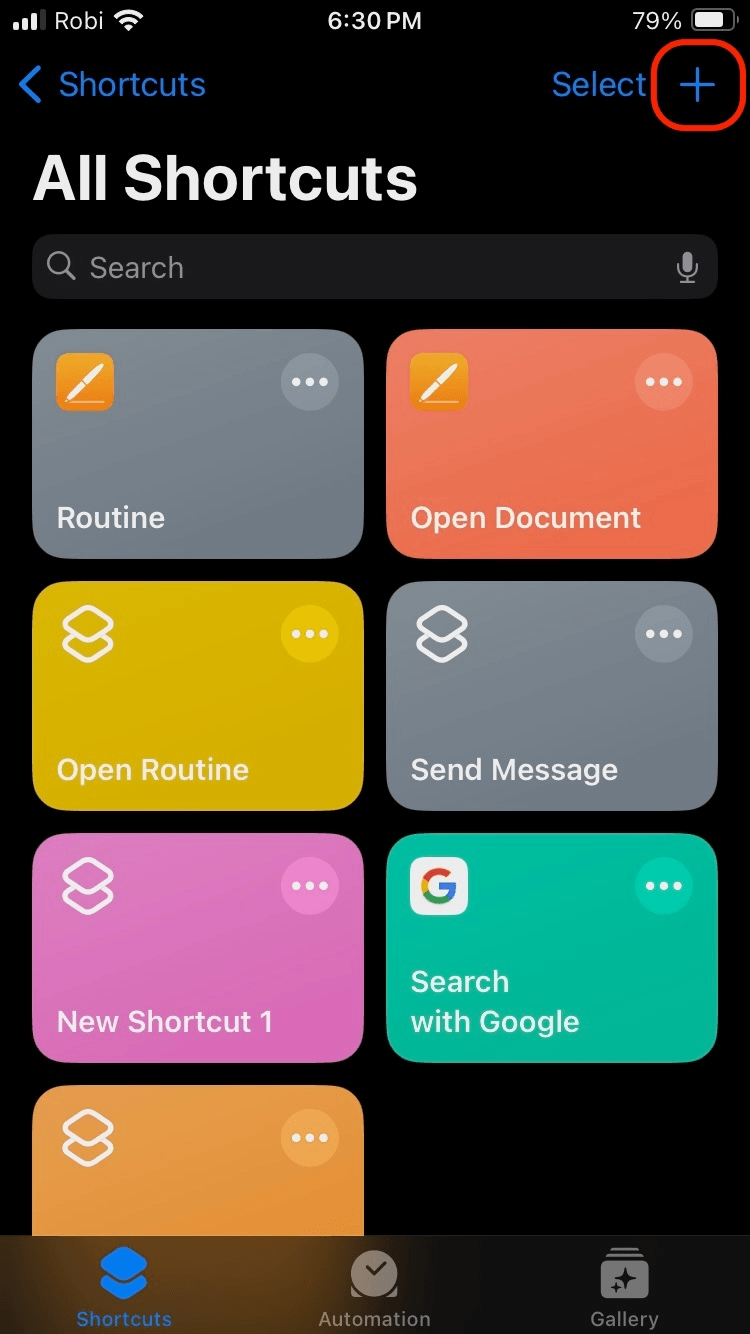Viewport: 750px width, 1334px height.
Task: Switch to the Gallery tab
Action: point(624,1288)
